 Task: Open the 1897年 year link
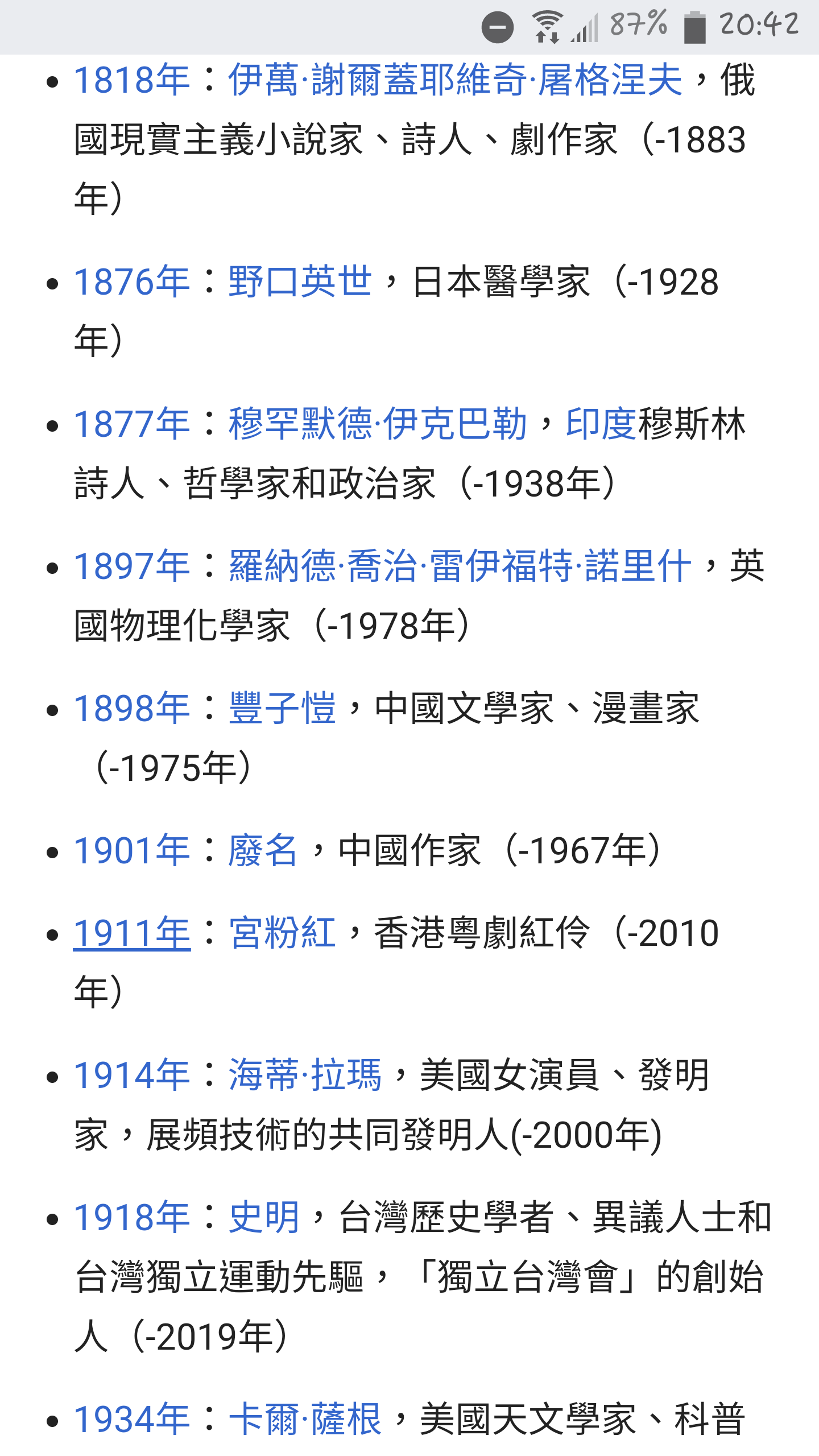pos(132,566)
